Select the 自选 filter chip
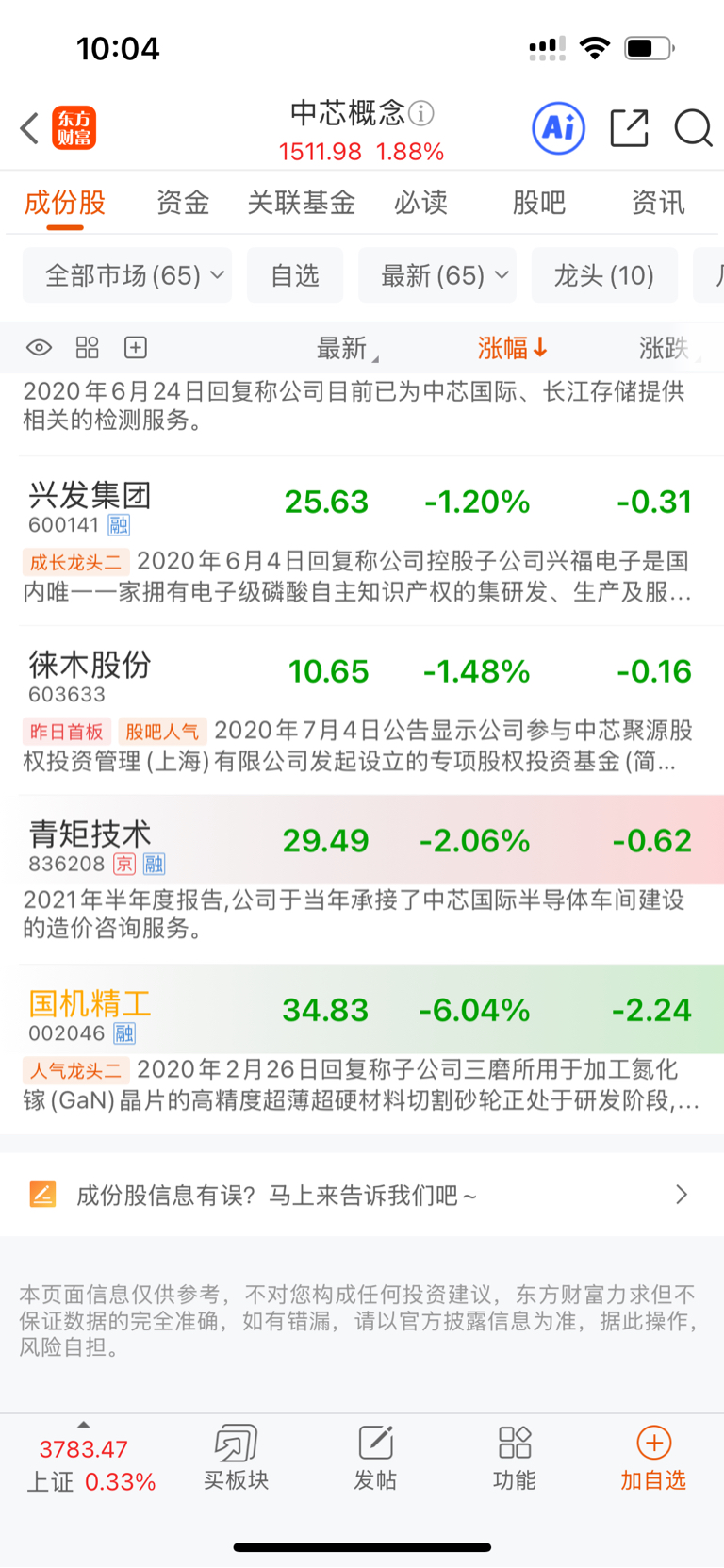 coord(295,275)
